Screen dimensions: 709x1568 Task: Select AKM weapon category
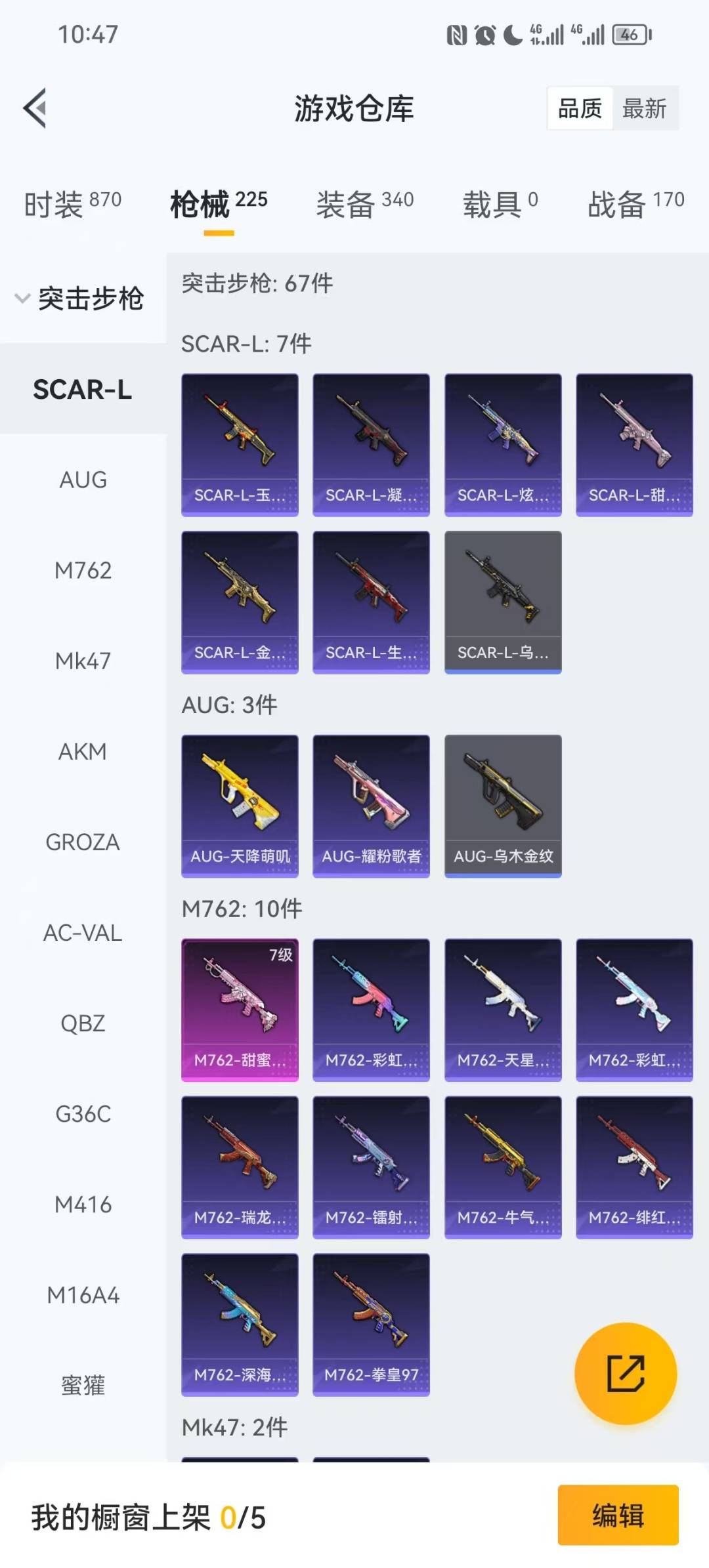click(x=83, y=751)
